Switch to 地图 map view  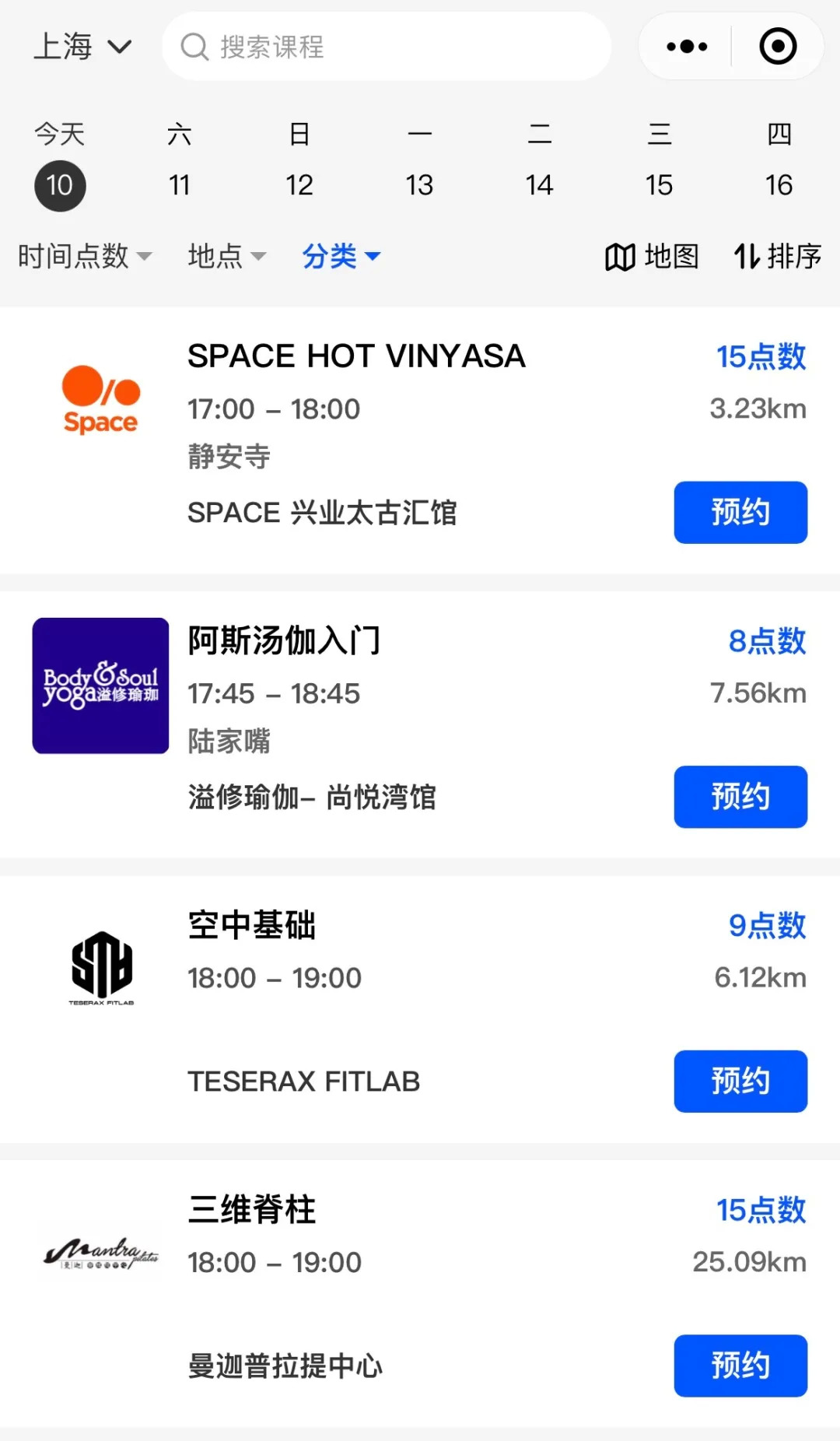pyautogui.click(x=652, y=256)
